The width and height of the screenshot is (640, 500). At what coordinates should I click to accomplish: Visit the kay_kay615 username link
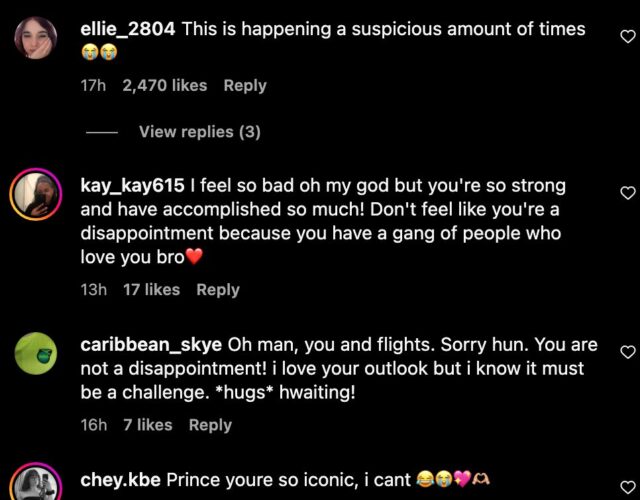[x=132, y=186]
